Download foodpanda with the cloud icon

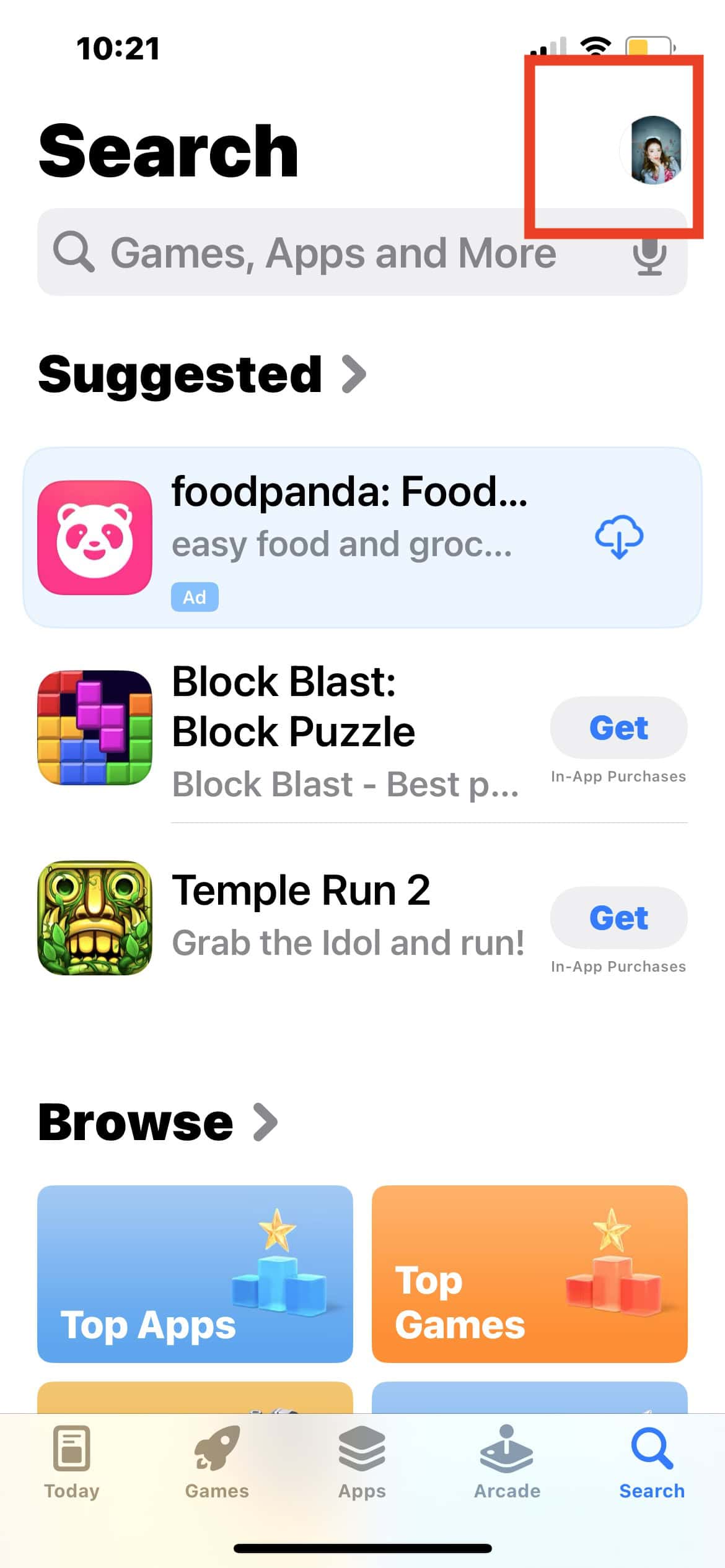tap(618, 536)
